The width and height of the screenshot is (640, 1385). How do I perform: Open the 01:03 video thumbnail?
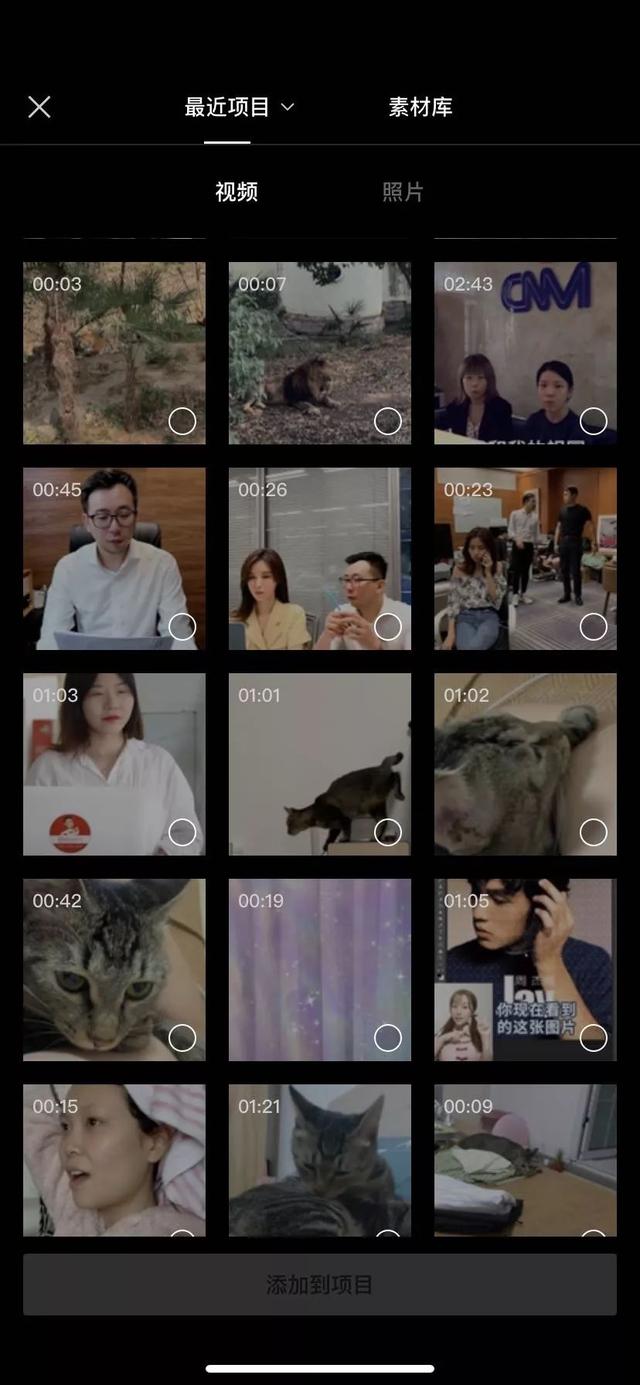tap(114, 763)
